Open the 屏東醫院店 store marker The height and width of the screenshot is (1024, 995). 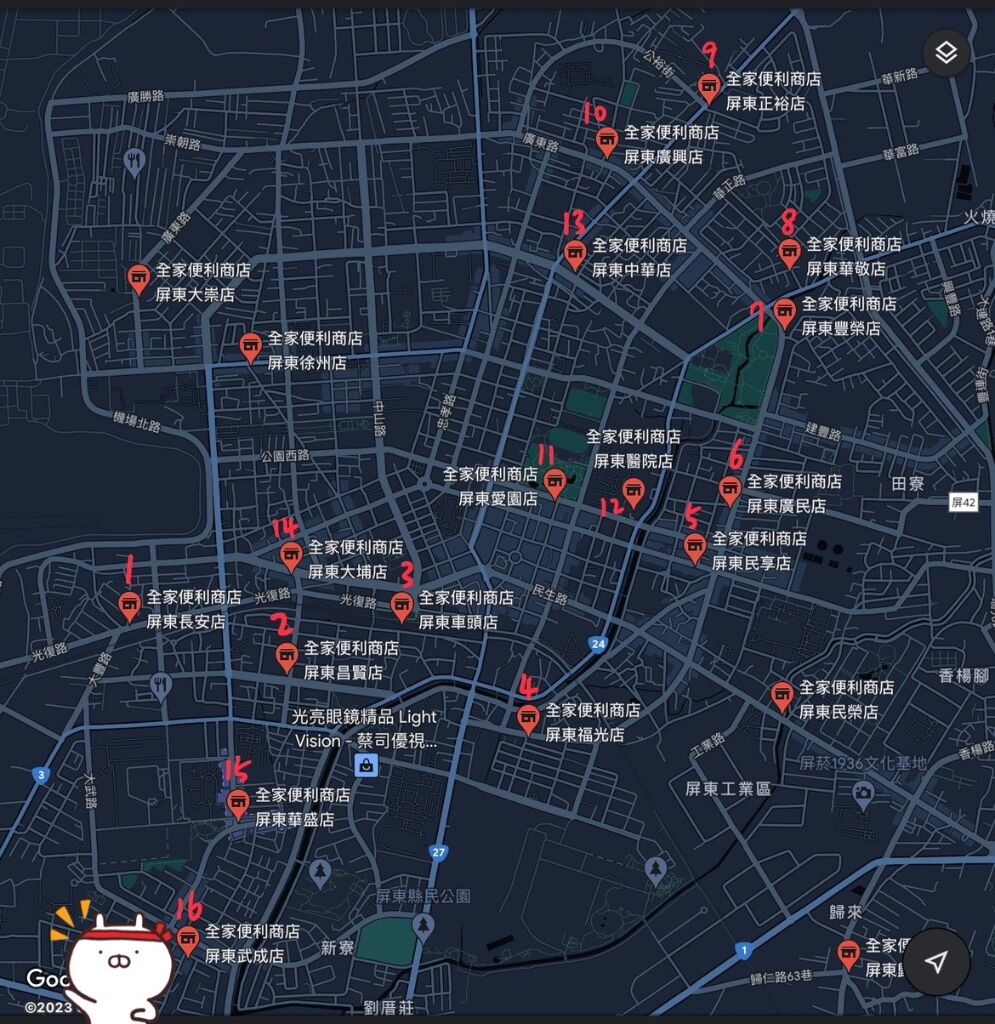tap(632, 491)
